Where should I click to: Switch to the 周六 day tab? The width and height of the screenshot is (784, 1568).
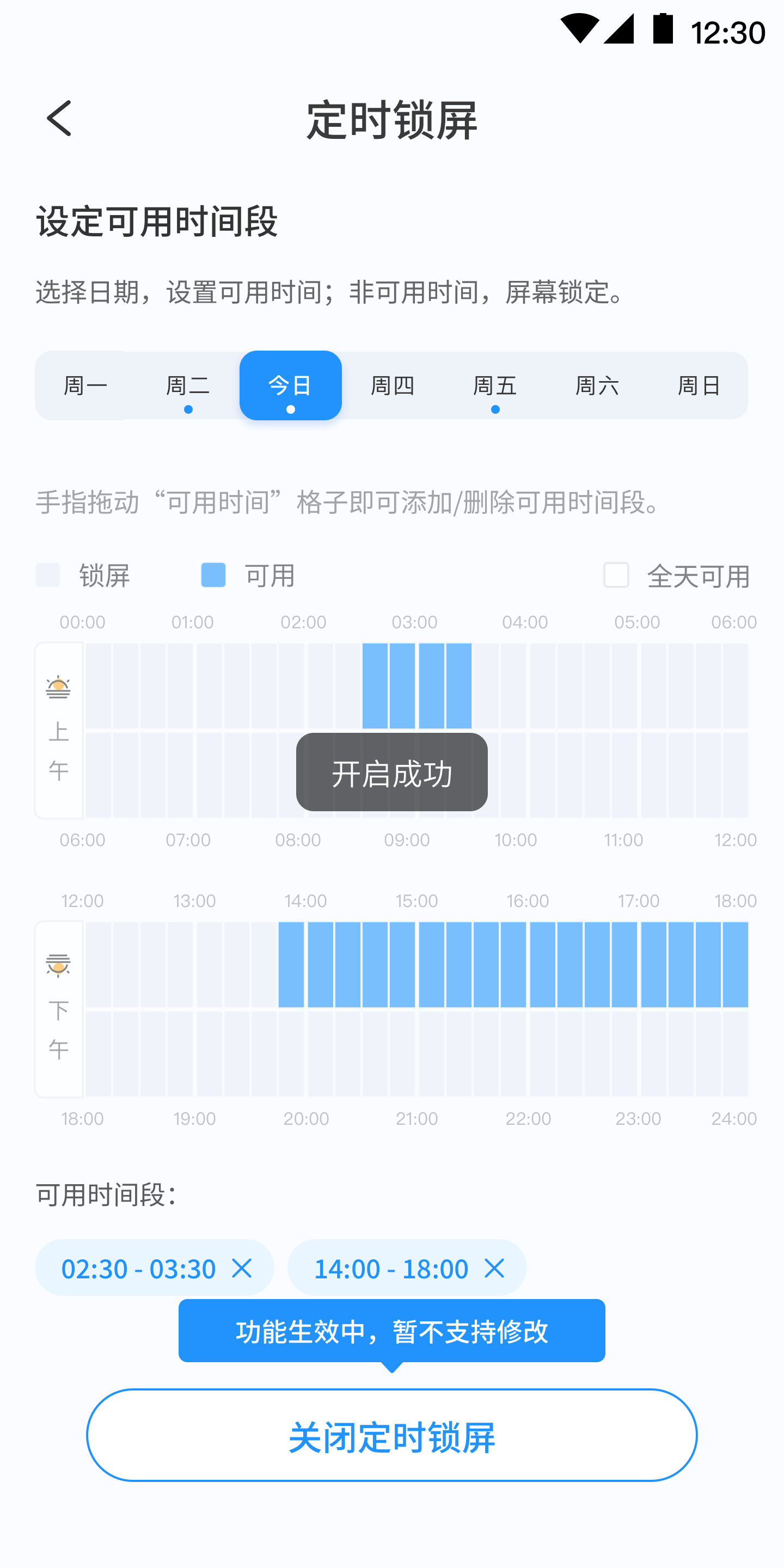point(597,385)
